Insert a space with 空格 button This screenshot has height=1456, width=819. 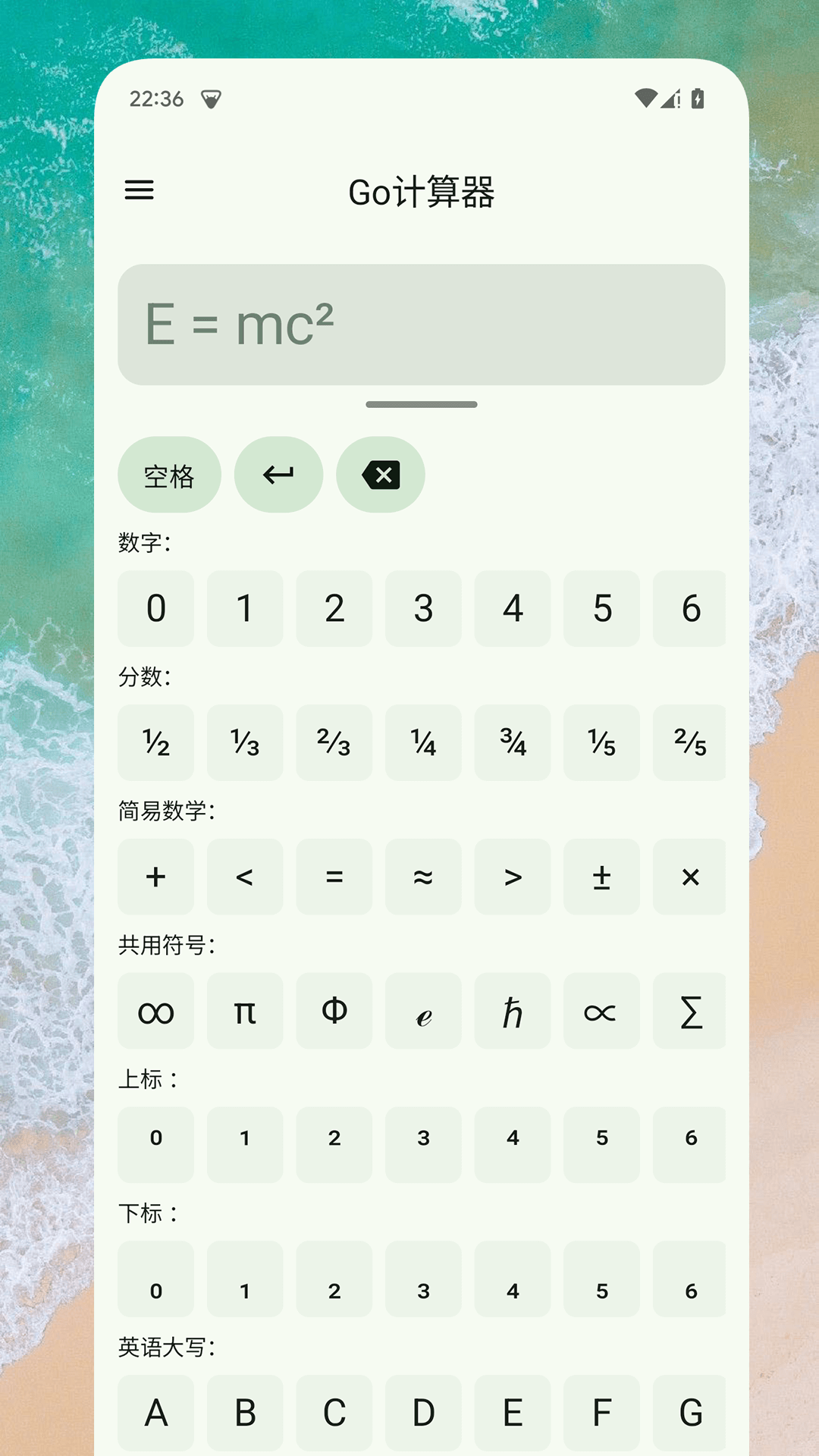point(169,475)
